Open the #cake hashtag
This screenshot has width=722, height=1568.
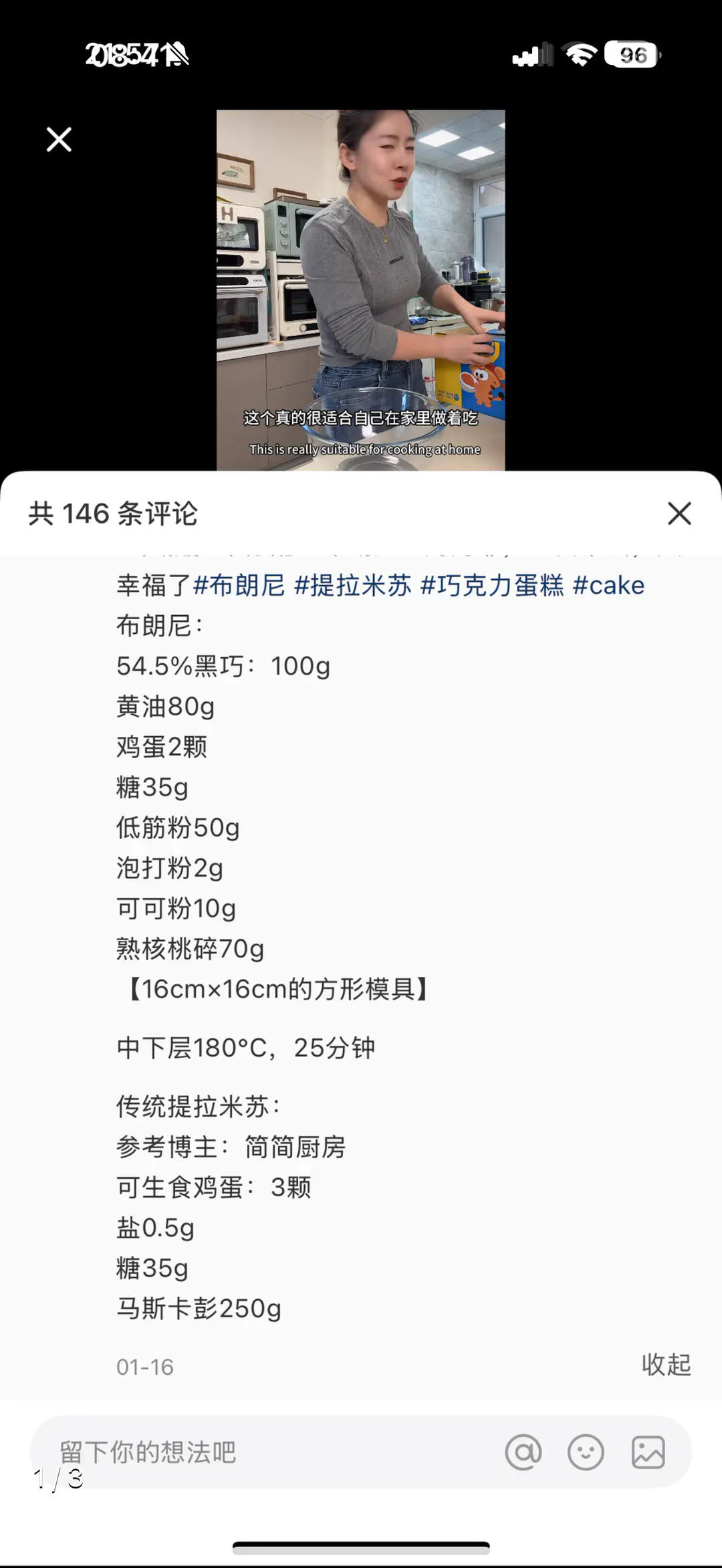coord(610,584)
